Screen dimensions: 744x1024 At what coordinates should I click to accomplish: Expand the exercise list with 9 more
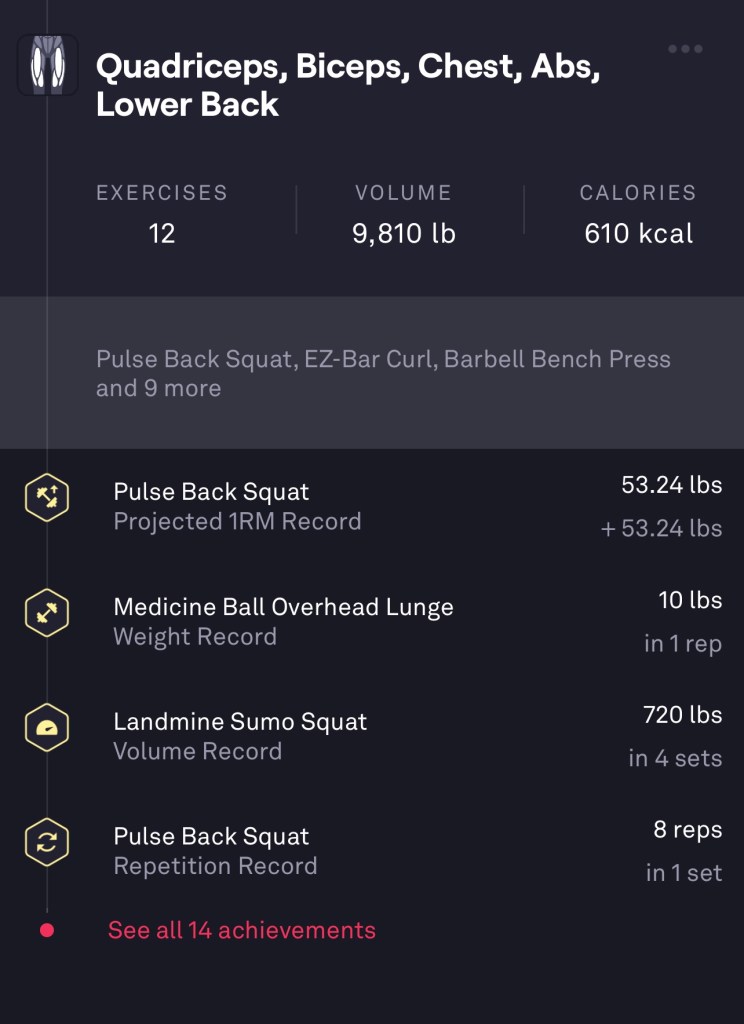383,373
